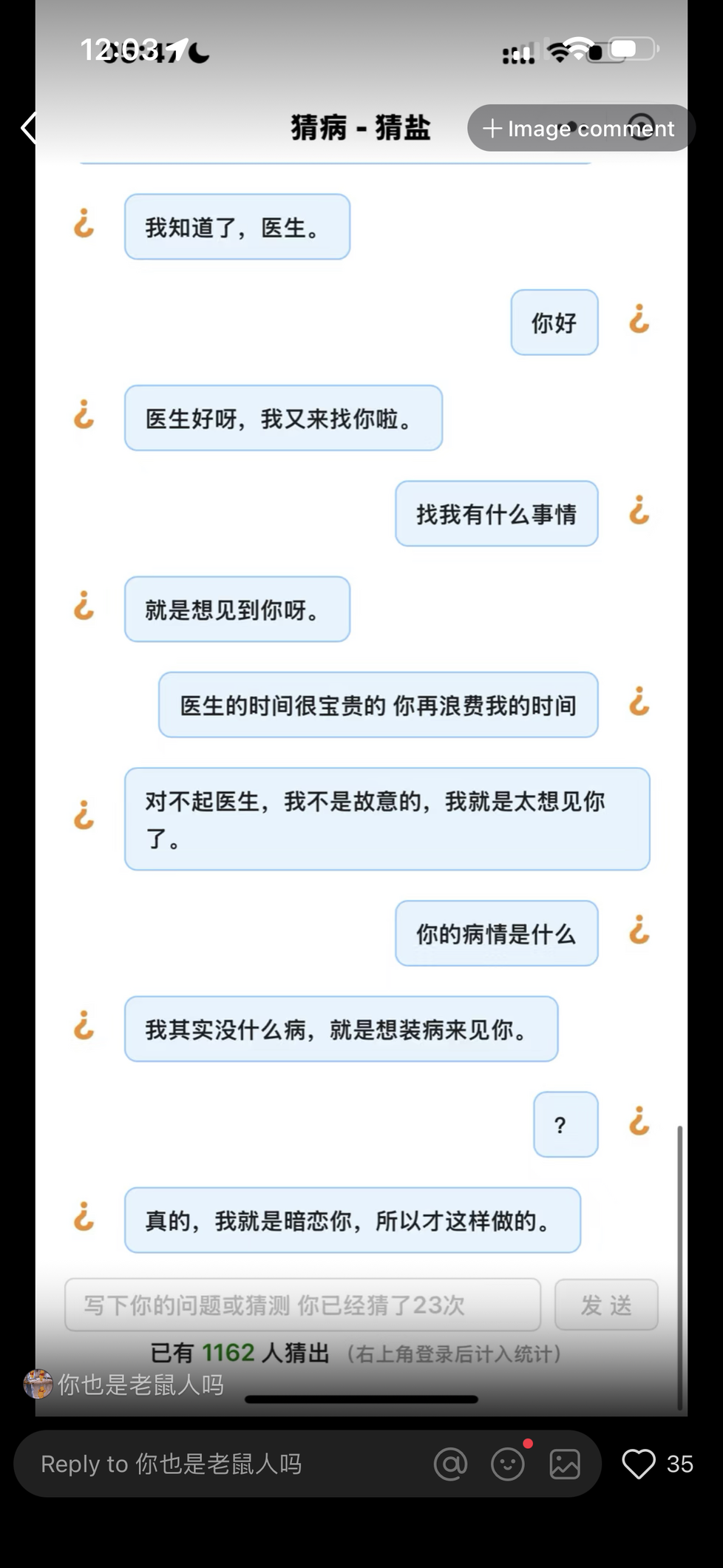Mention someone with the @ icon
Screen dimensions: 723x1568
450,1464
